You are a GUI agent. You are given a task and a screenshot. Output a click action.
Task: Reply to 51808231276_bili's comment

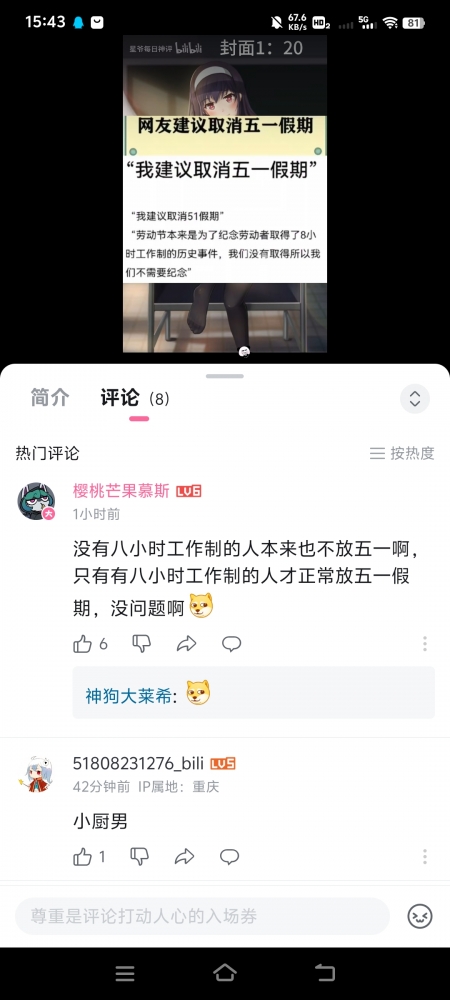tap(229, 857)
